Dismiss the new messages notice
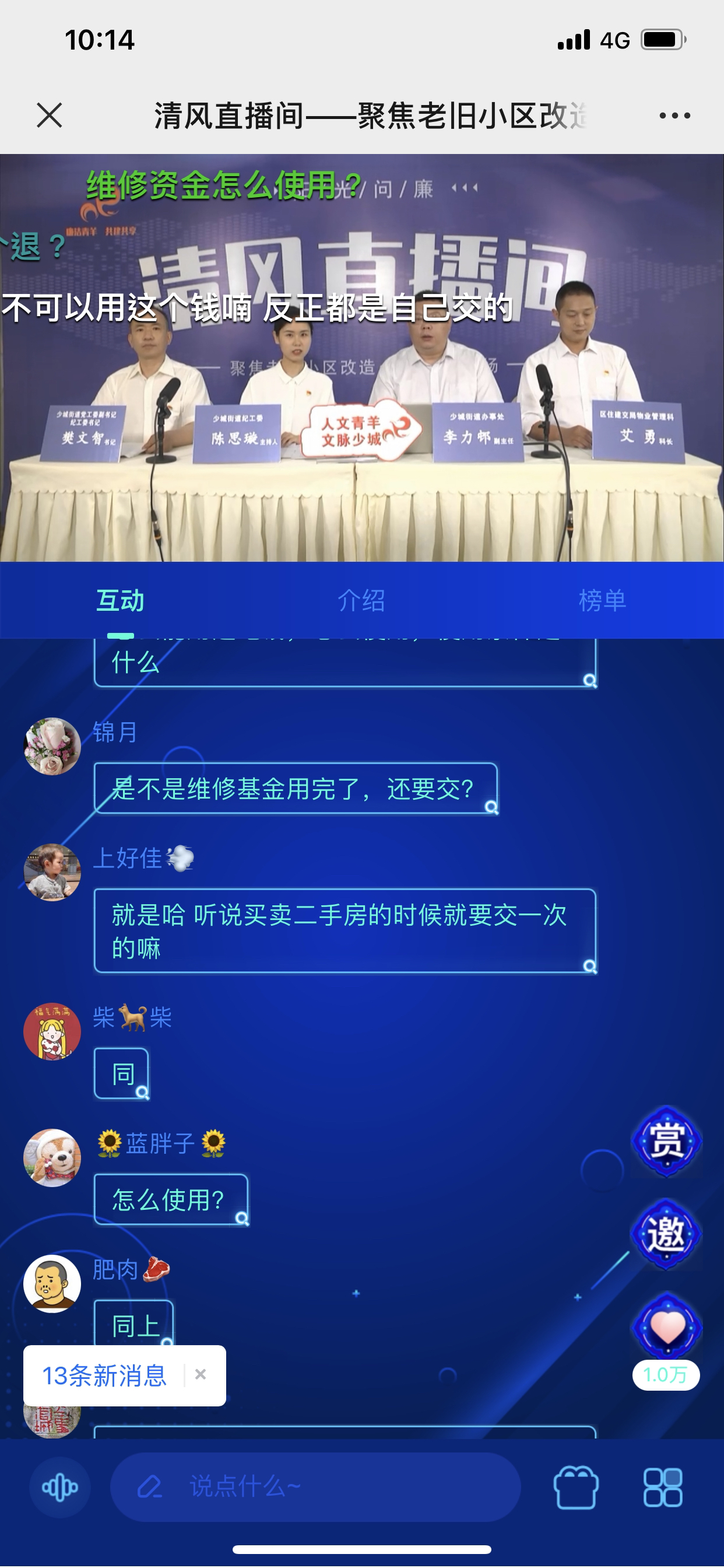The height and width of the screenshot is (1568, 724). click(201, 1374)
